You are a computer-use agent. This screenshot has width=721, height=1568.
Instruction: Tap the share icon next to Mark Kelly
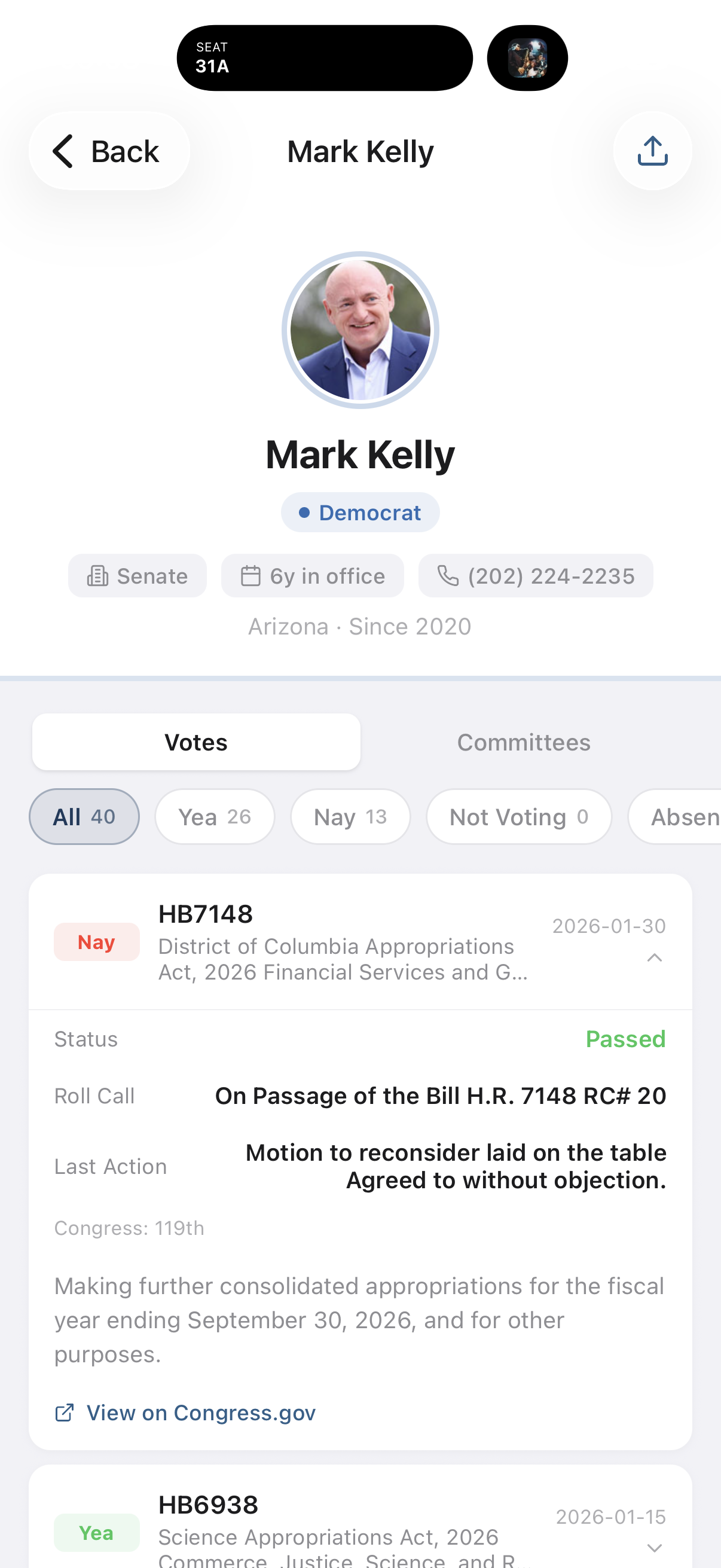[652, 150]
